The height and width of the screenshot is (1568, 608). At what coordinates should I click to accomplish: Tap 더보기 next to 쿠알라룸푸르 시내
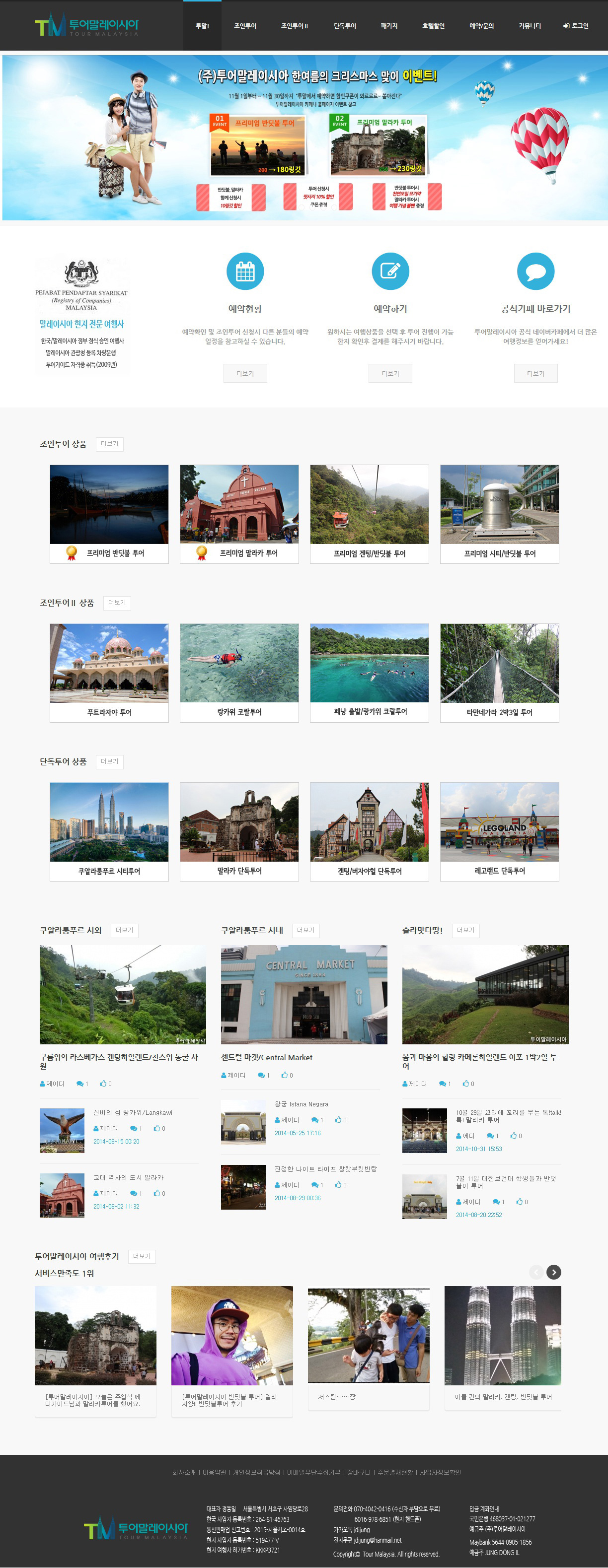(305, 930)
